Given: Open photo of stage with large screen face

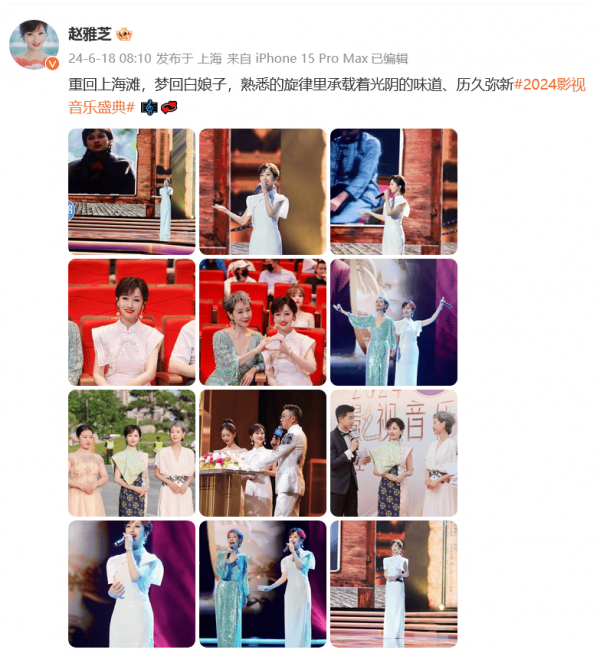Looking at the screenshot, I should (131, 191).
